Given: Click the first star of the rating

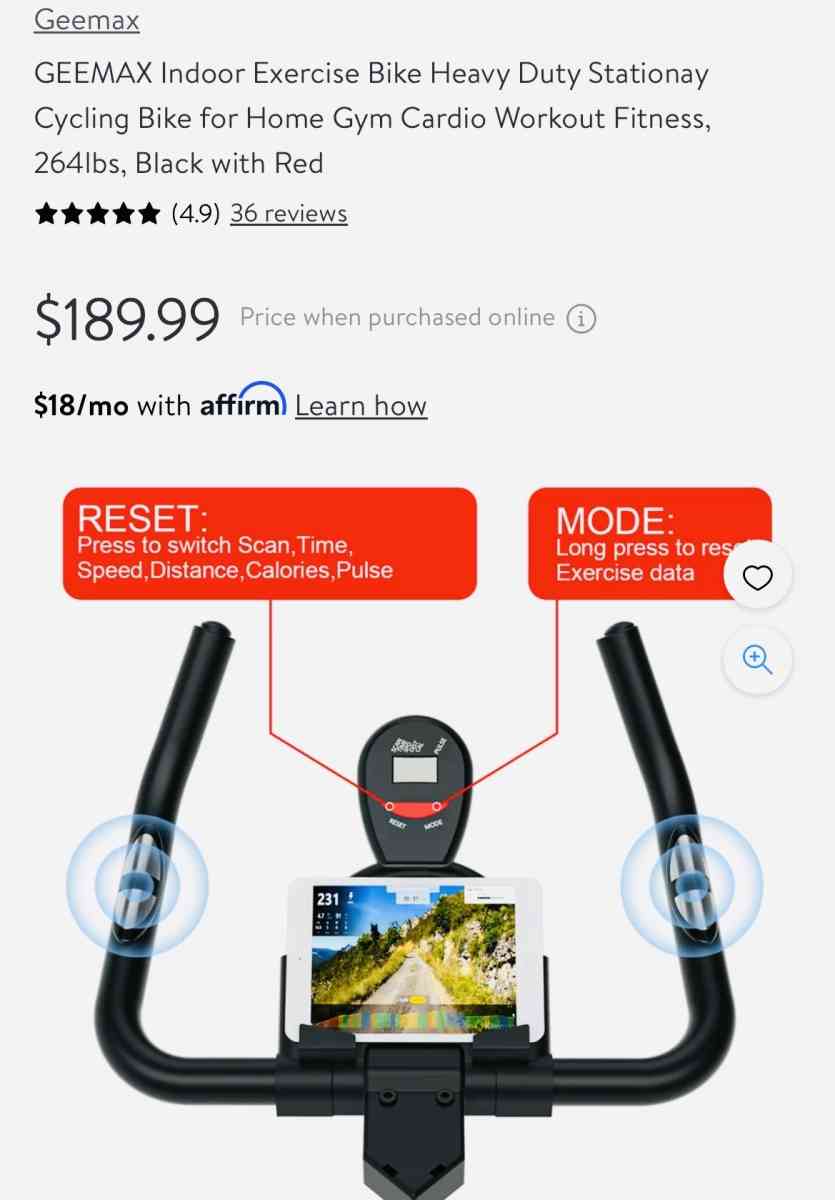Looking at the screenshot, I should pos(46,213).
